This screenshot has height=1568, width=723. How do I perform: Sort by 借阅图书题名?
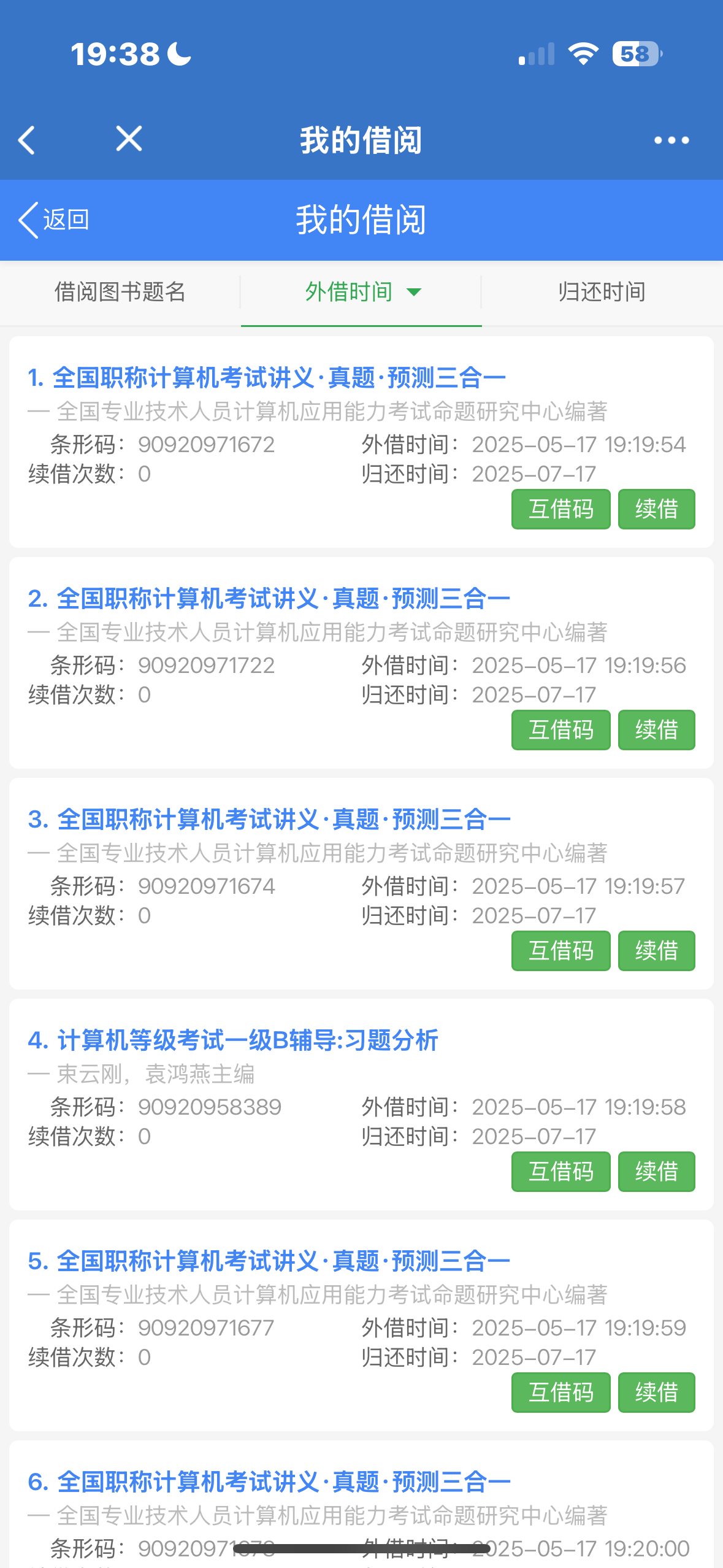[120, 292]
